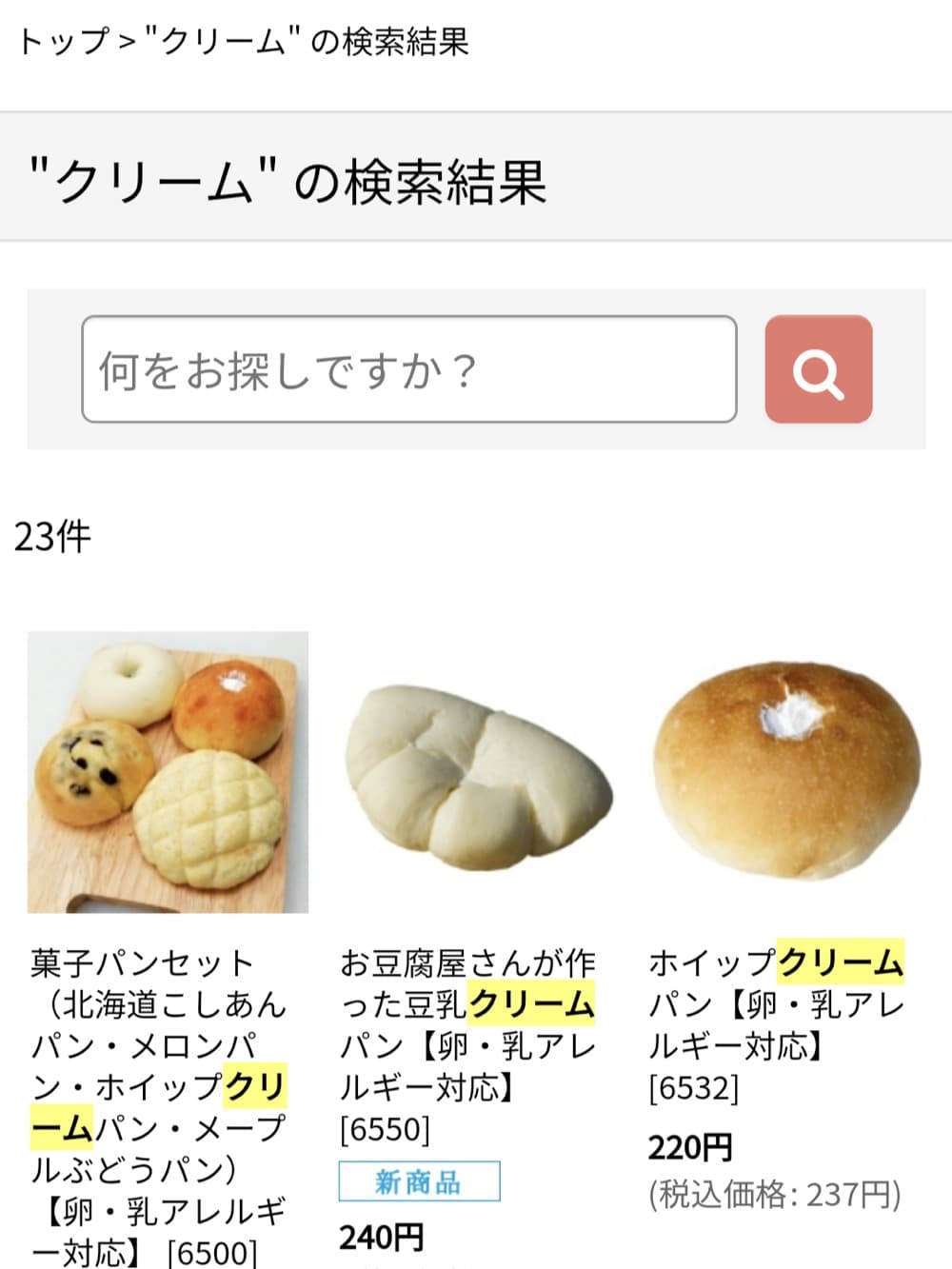The image size is (952, 1269).
Task: Focus the 何をお探しですか search field
Action: 409,369
